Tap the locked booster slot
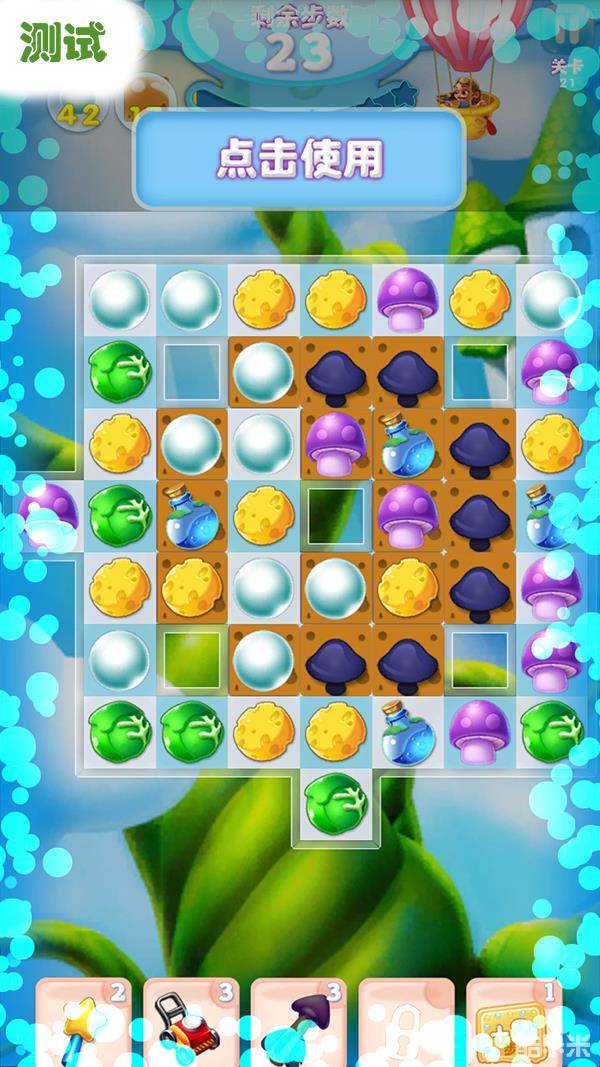This screenshot has width=600, height=1067. pyautogui.click(x=406, y=1025)
